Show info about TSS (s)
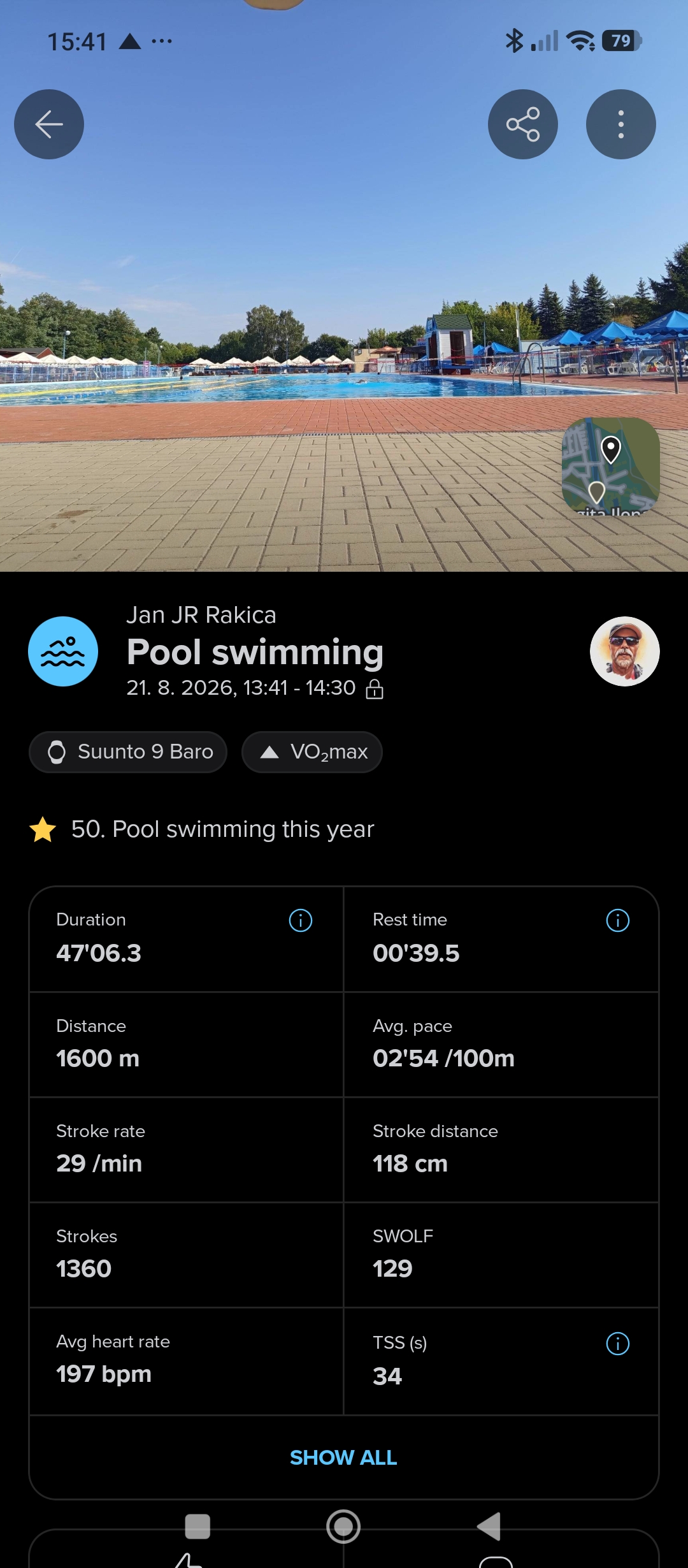This screenshot has height=1568, width=688. pyautogui.click(x=618, y=1344)
